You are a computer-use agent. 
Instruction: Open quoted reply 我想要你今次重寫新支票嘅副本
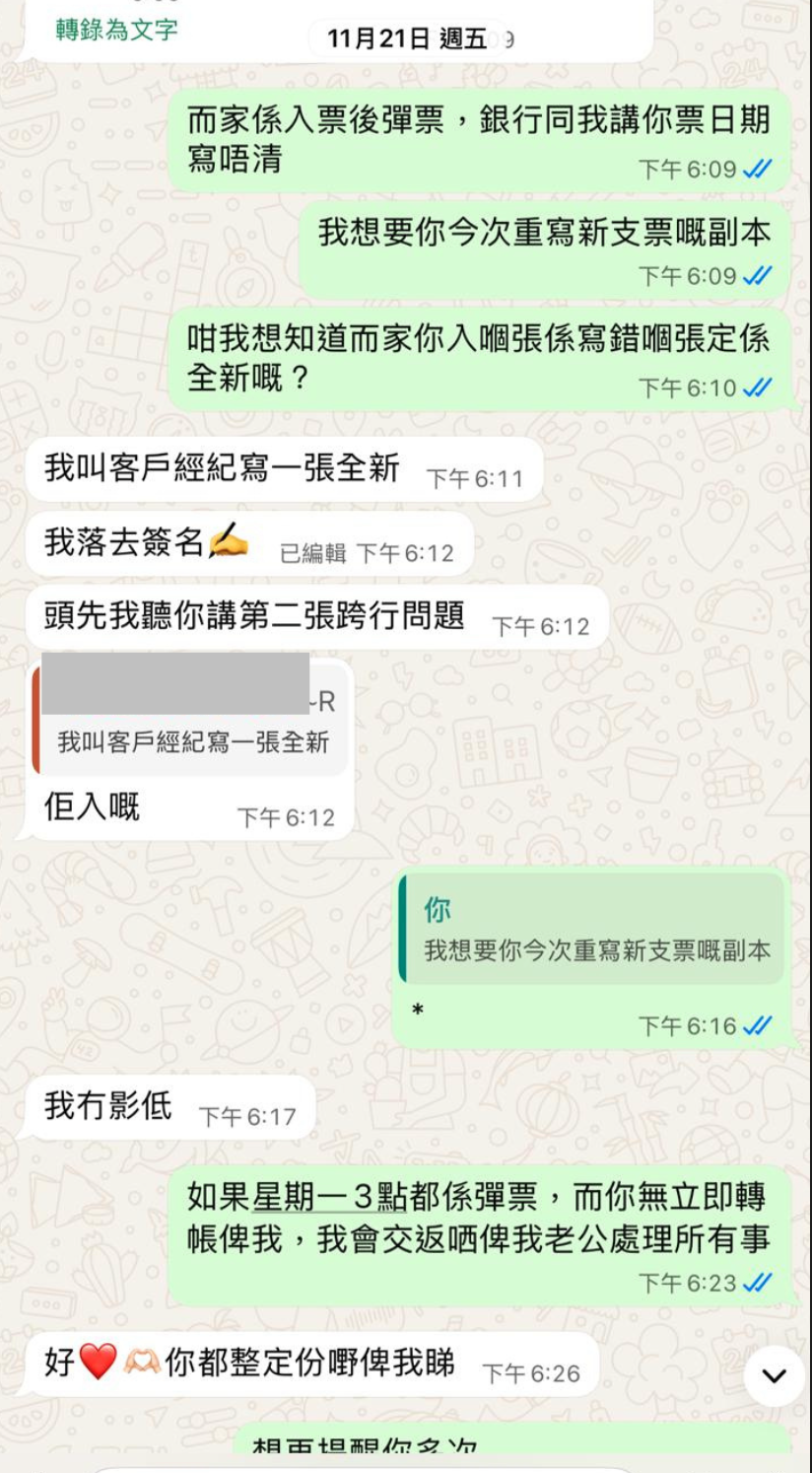(591, 928)
